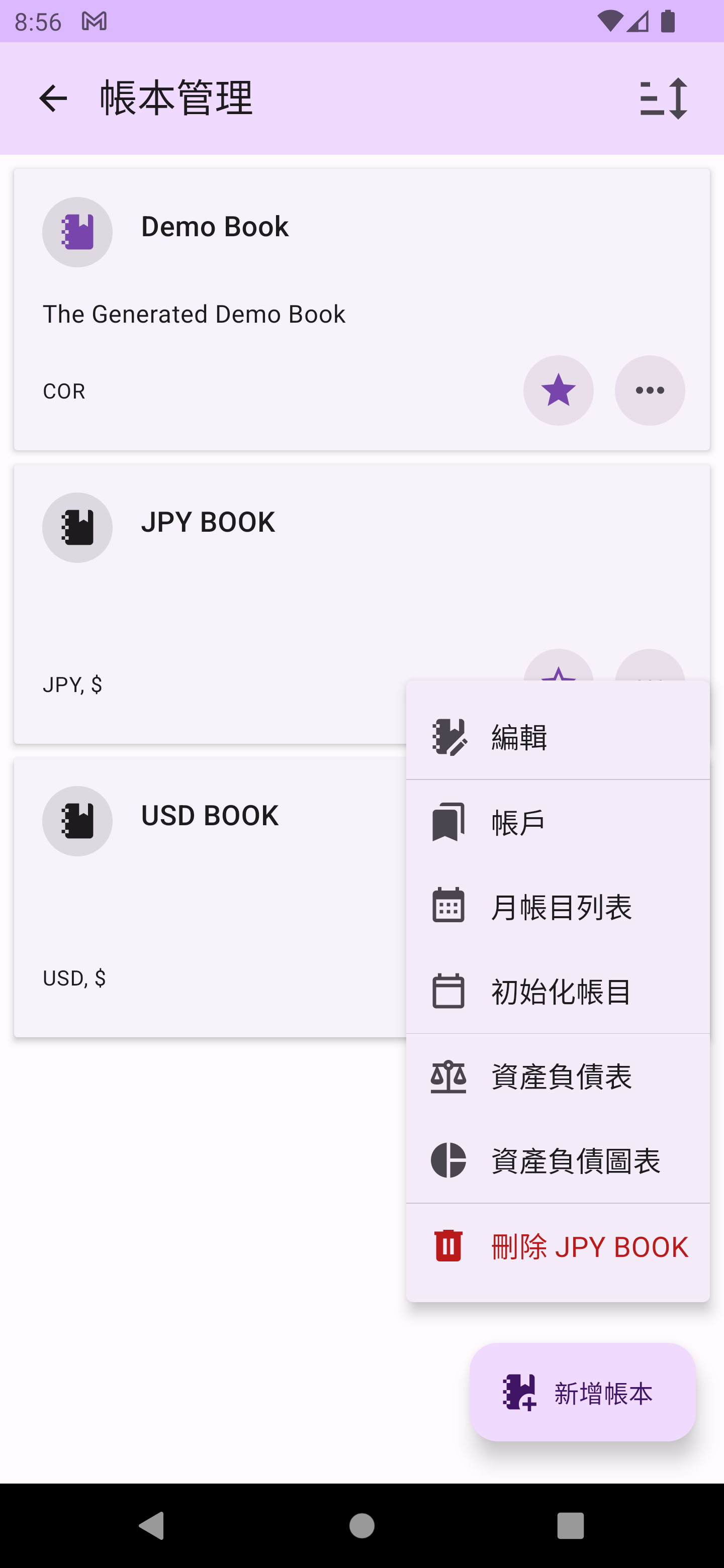Open 資產負債表 report
The height and width of the screenshot is (1568, 724).
point(557,1076)
